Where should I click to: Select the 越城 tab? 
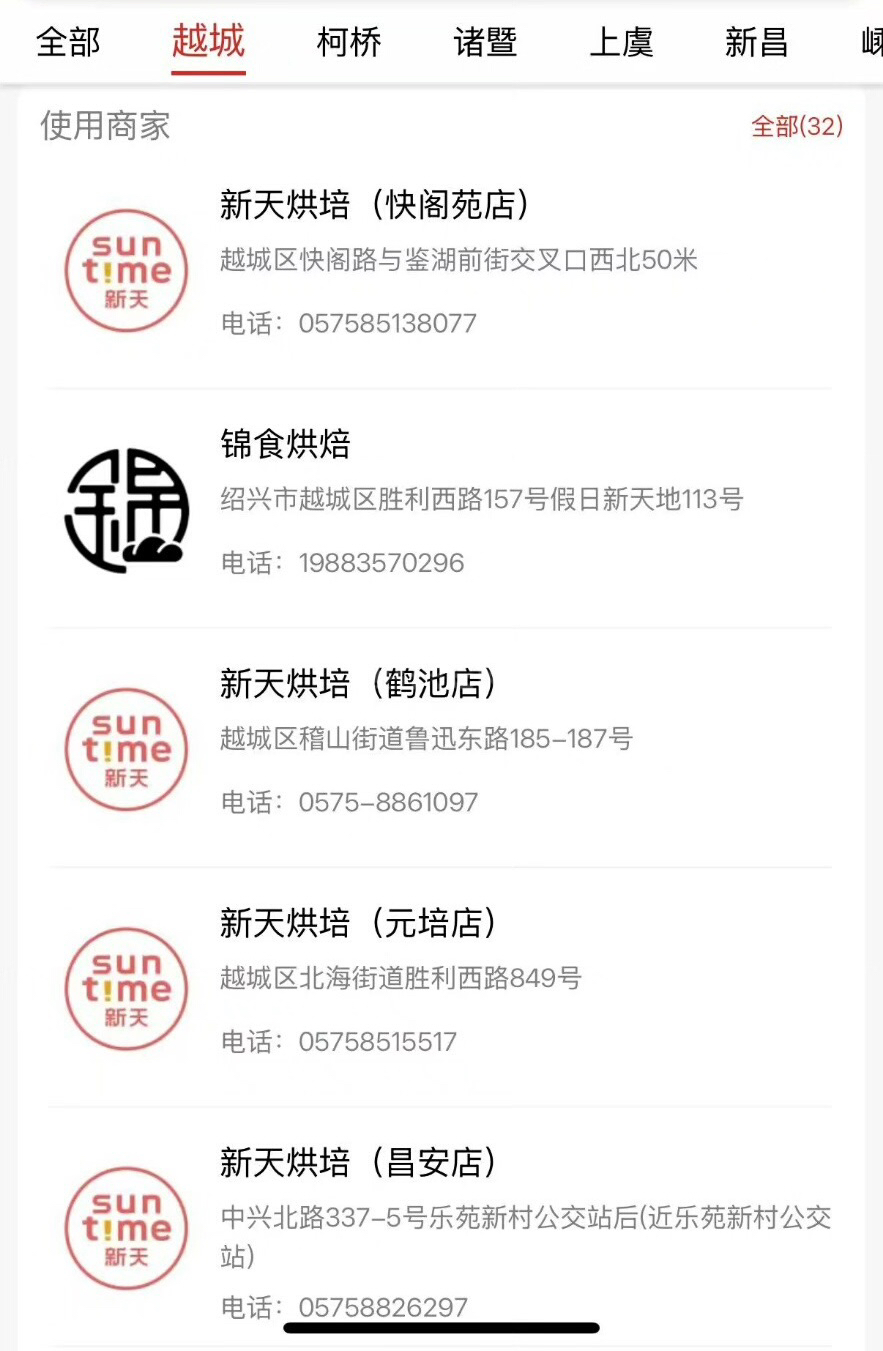[x=208, y=43]
